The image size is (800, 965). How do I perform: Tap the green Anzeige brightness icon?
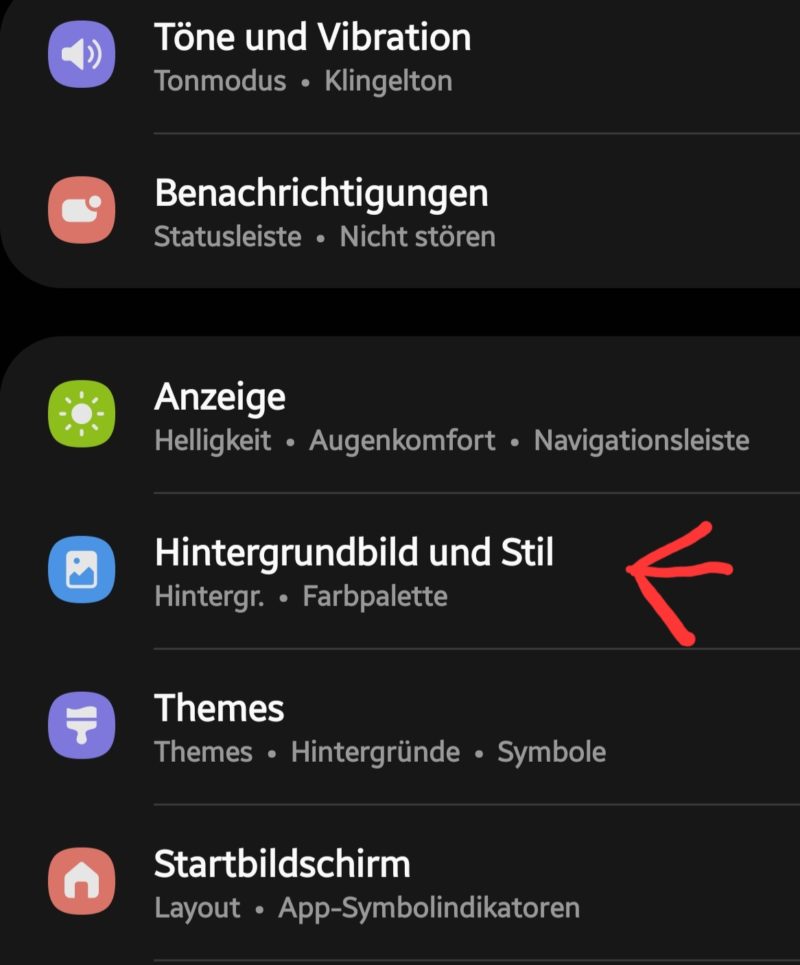[80, 414]
